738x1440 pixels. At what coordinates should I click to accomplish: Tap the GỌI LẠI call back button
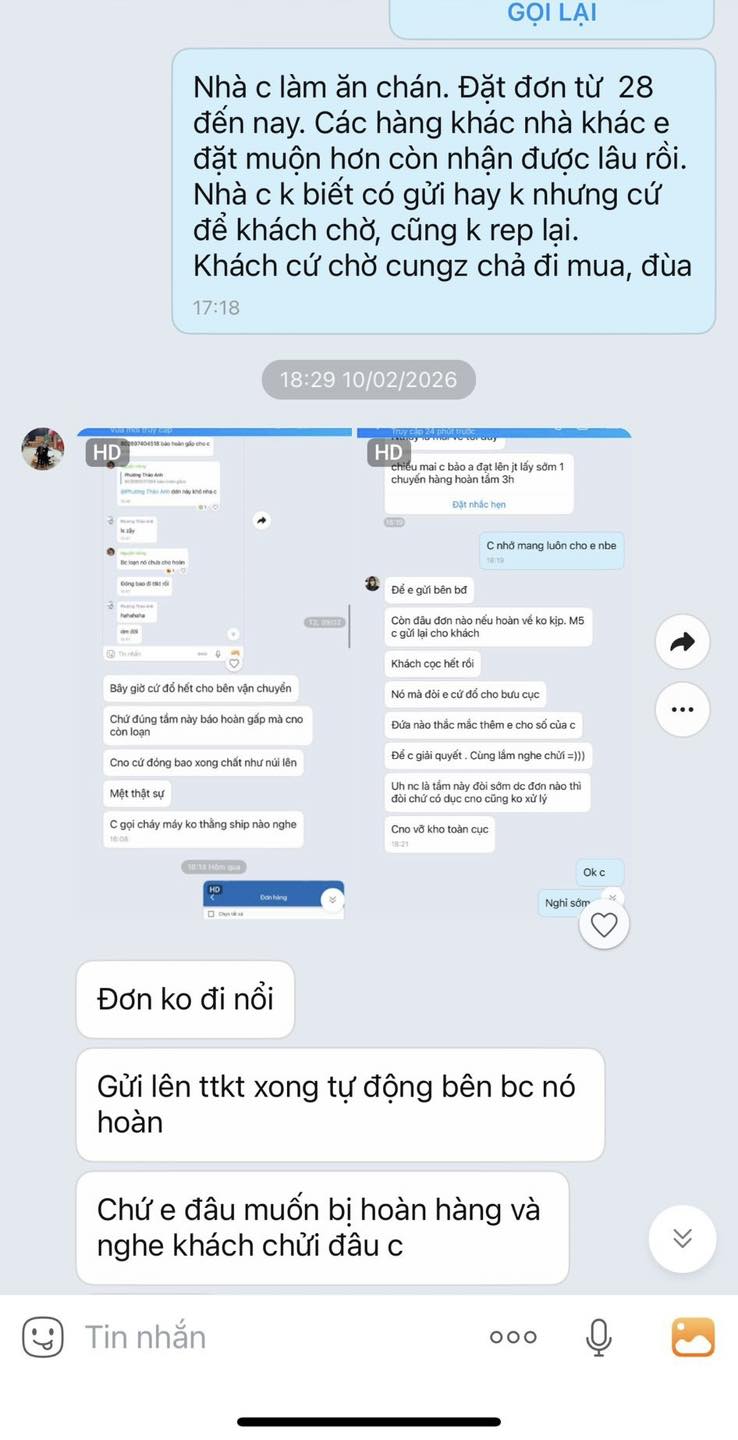click(x=552, y=14)
